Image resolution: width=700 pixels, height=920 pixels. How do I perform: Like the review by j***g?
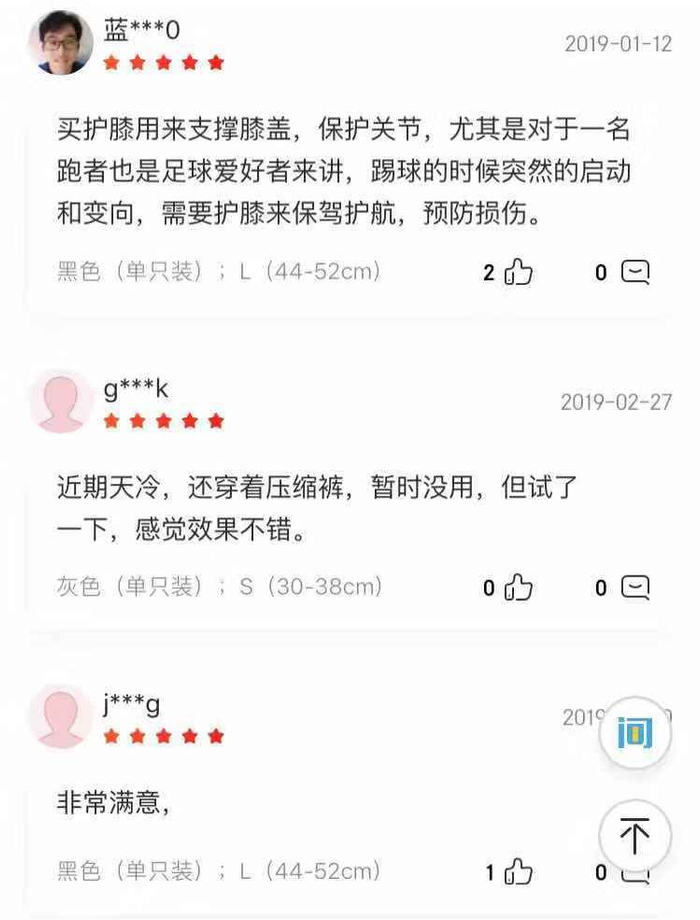click(519, 871)
